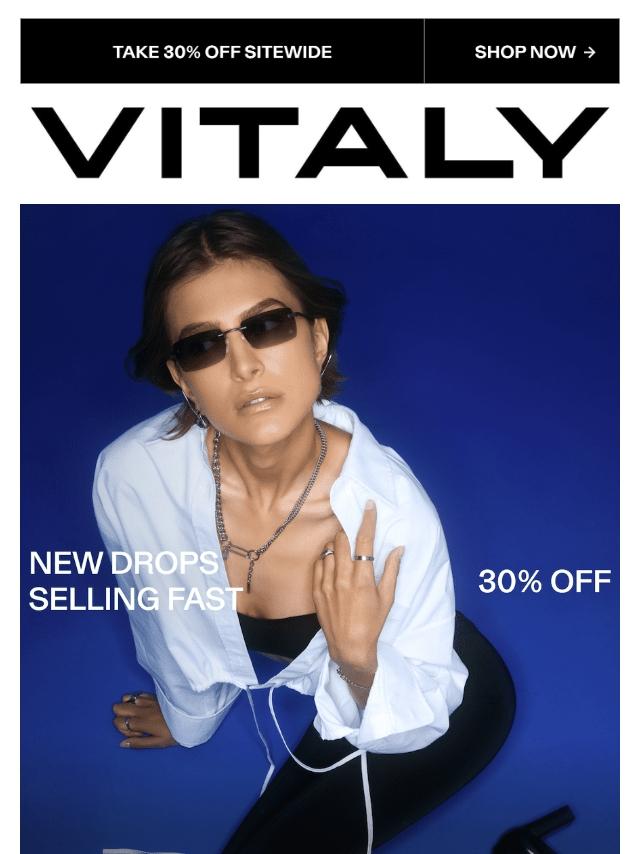Viewport: 640px width, 854px height.
Task: Tap the Shop Now arrow button
Action: 533,52
